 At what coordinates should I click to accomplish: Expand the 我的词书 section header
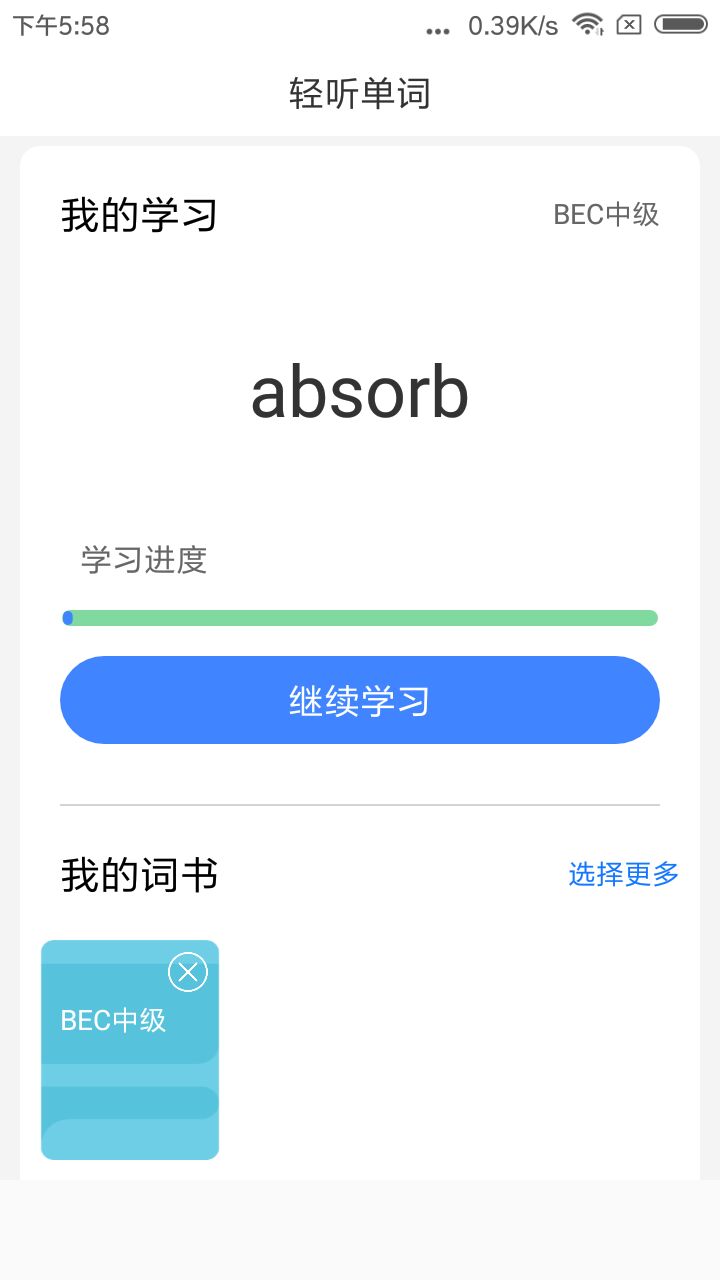(138, 873)
